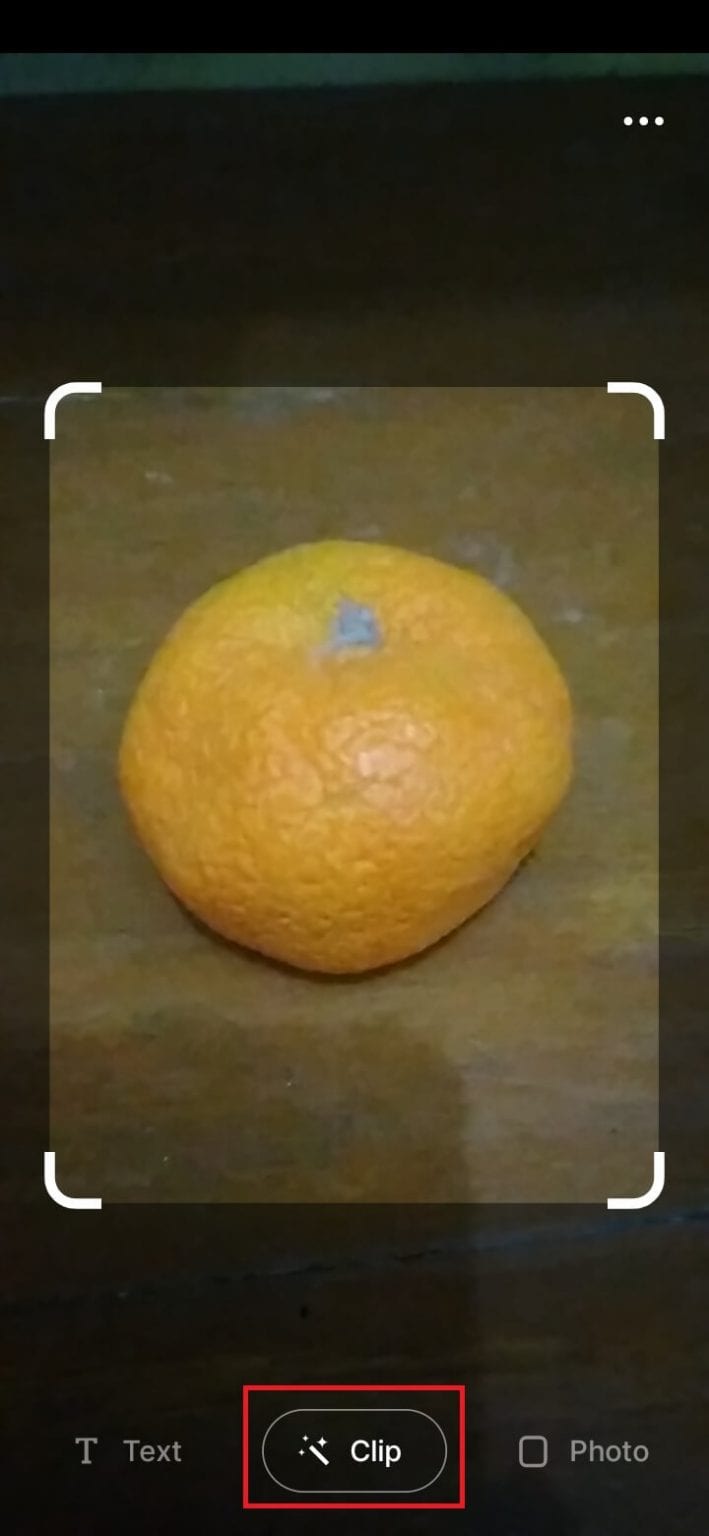Switch to Photo capture mode
The image size is (709, 1536).
583,1451
